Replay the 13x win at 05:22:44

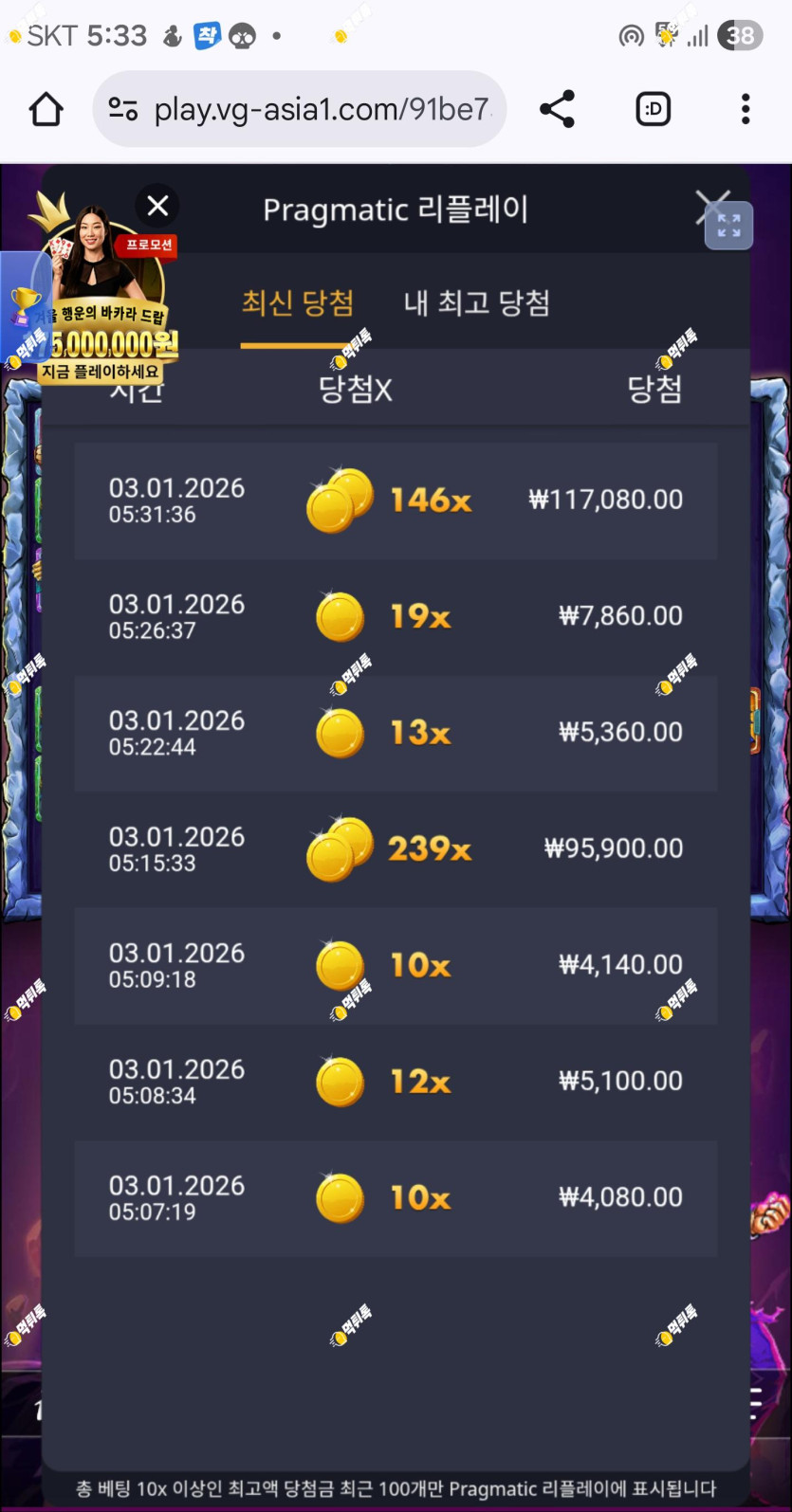[396, 733]
